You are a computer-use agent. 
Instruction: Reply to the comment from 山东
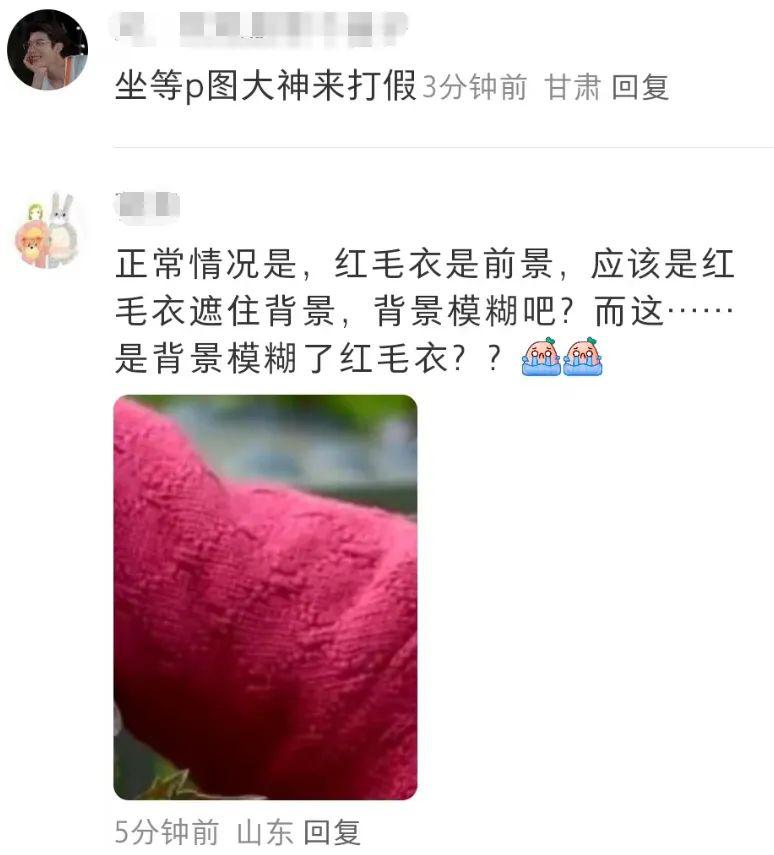pos(331,832)
